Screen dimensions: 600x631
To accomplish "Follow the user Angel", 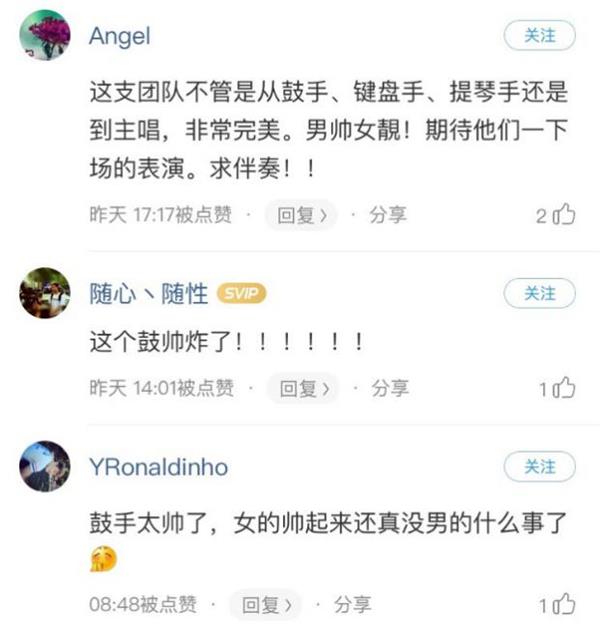I will point(539,36).
